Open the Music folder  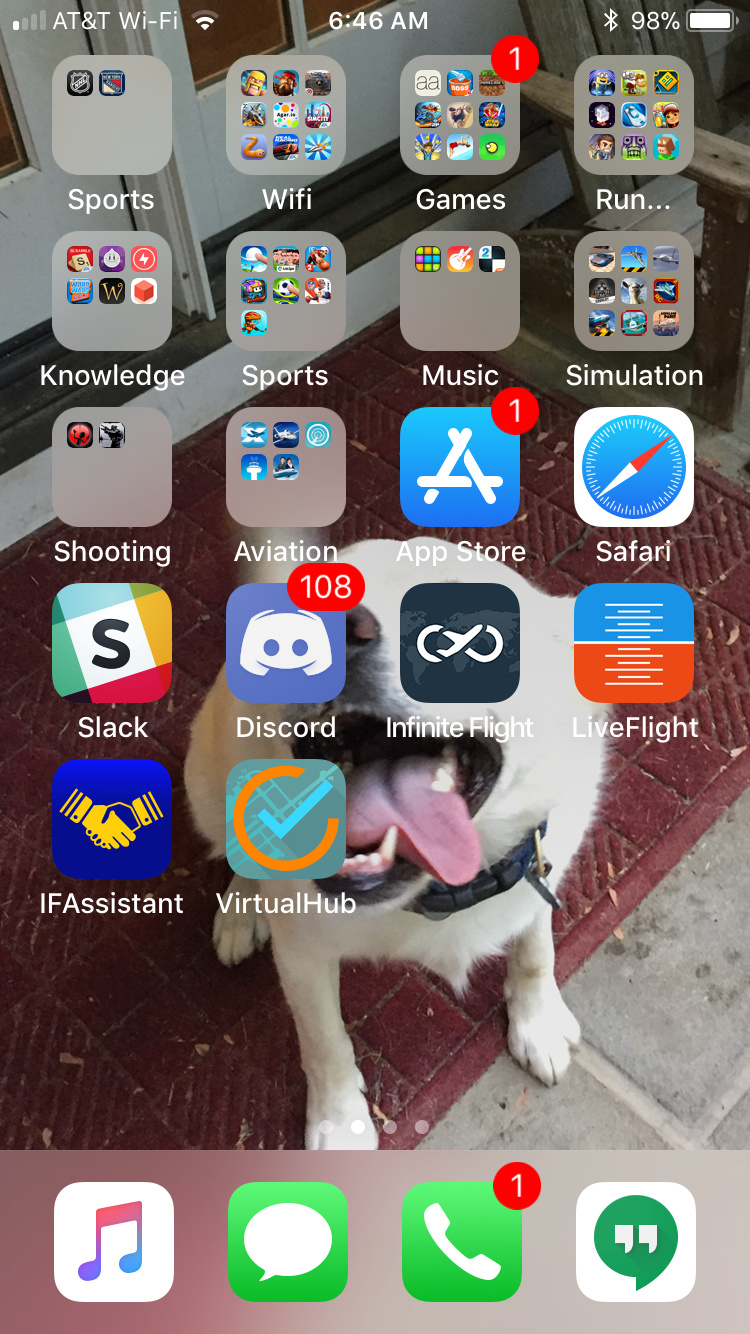460,291
